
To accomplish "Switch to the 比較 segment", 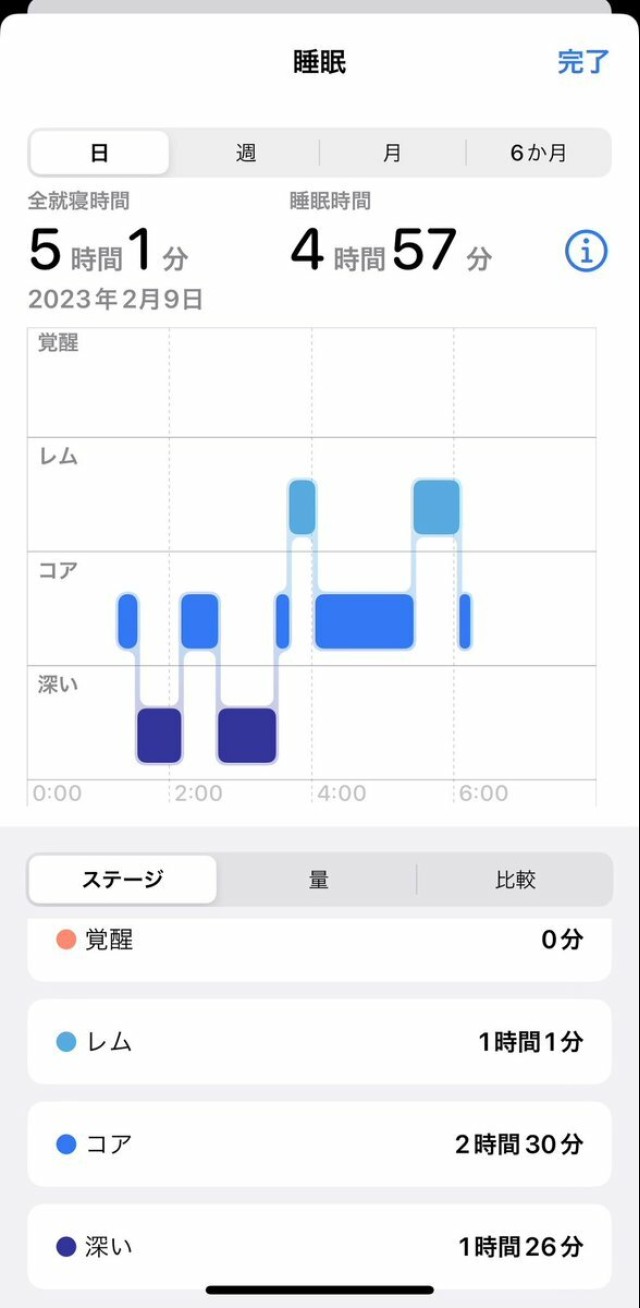I will coord(515,880).
